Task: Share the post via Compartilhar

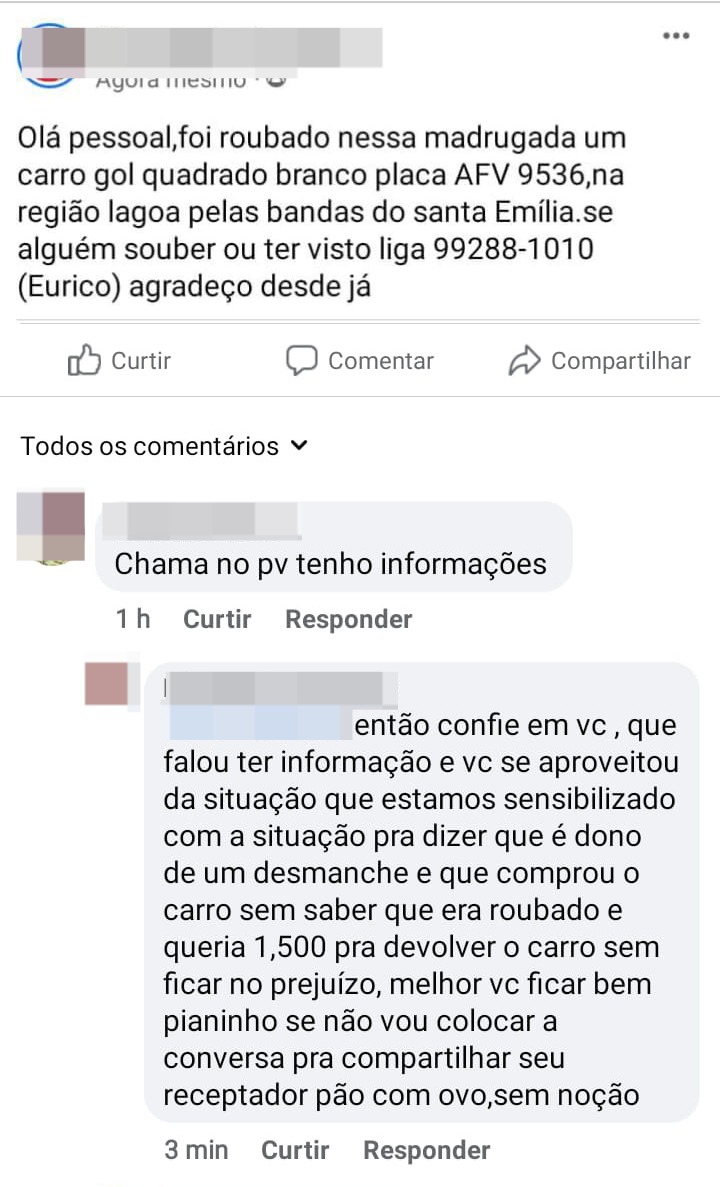Action: click(x=599, y=361)
